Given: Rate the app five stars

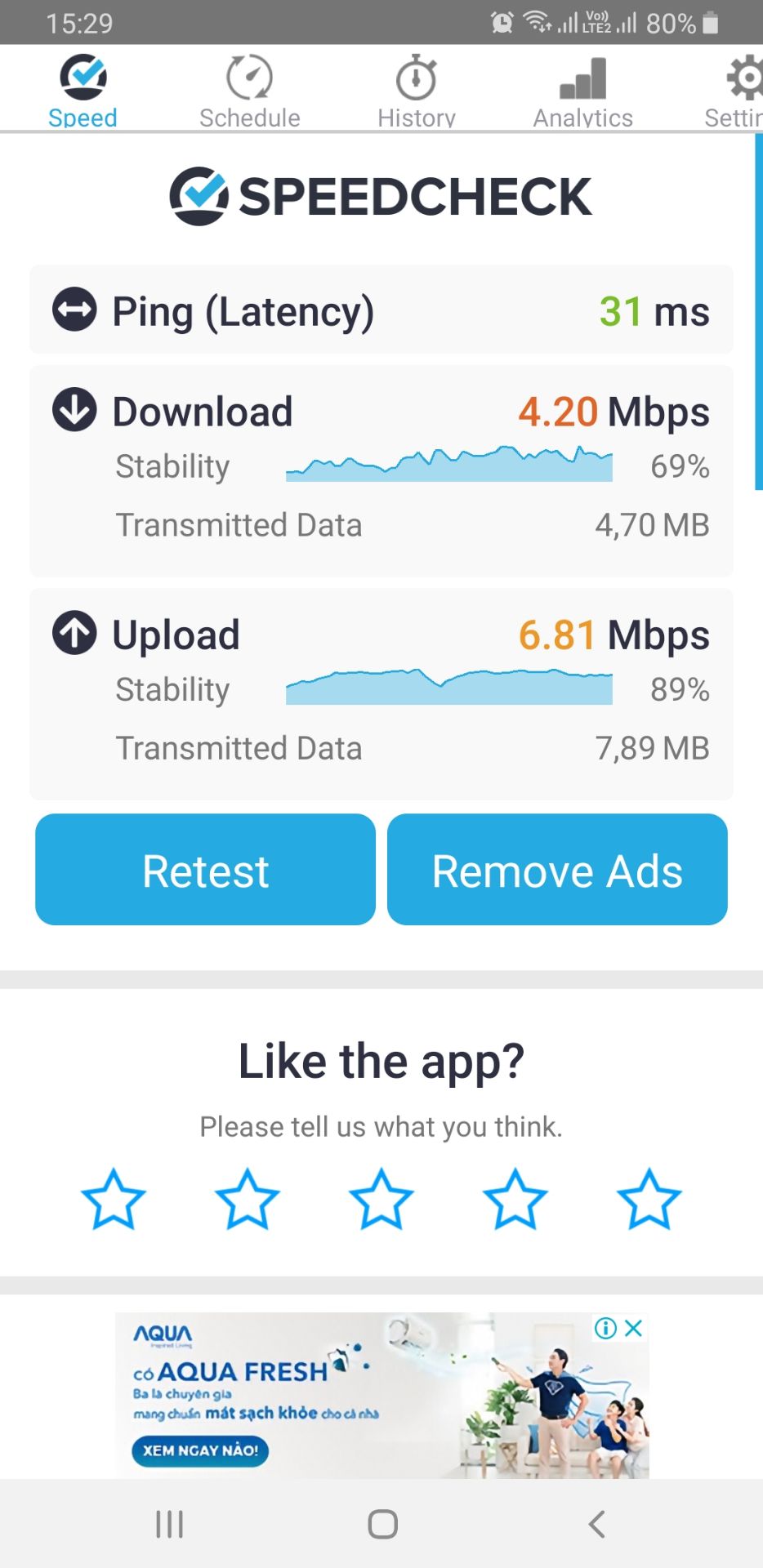Looking at the screenshot, I should point(649,1199).
